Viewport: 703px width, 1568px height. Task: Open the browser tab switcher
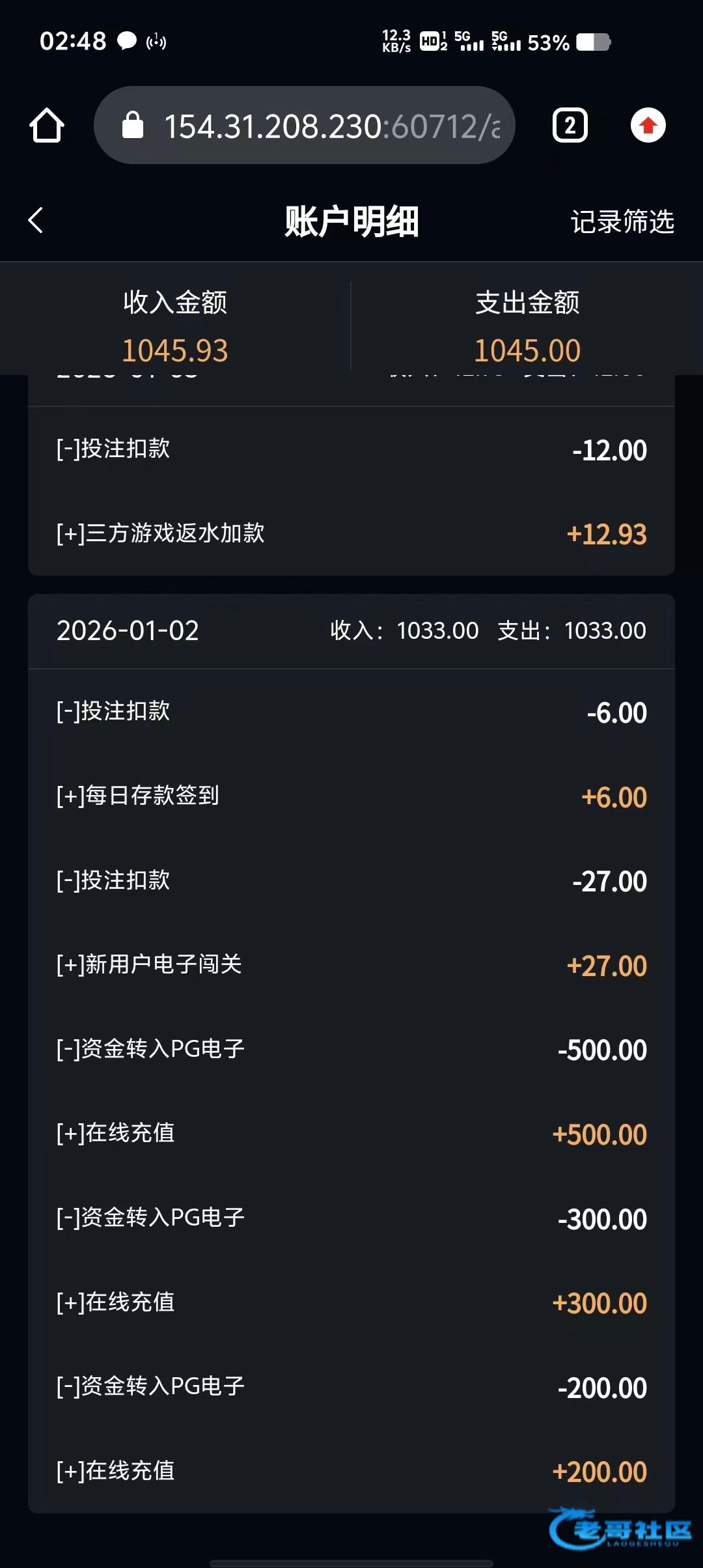(570, 126)
